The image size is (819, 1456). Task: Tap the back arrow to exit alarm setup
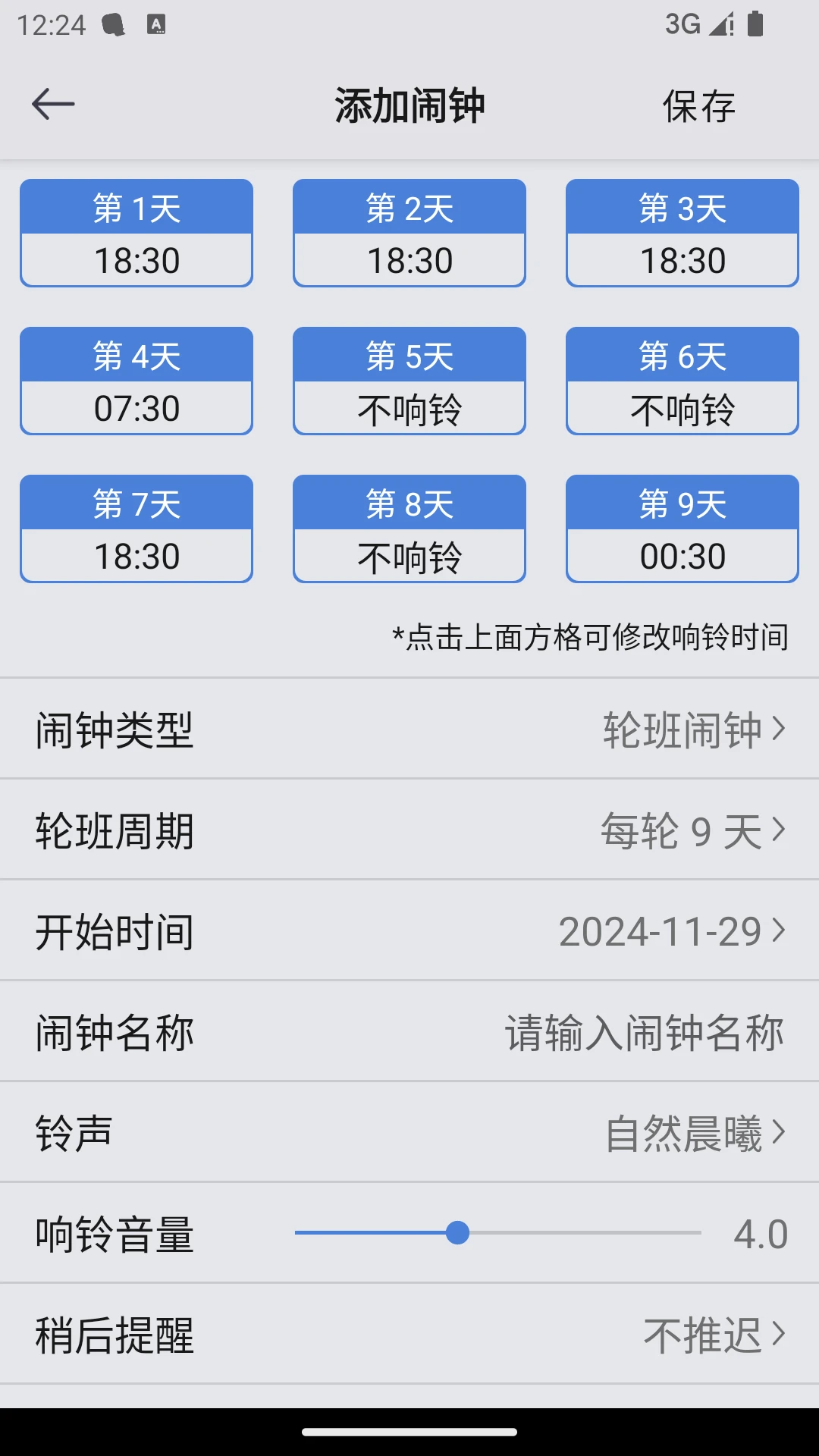point(52,104)
